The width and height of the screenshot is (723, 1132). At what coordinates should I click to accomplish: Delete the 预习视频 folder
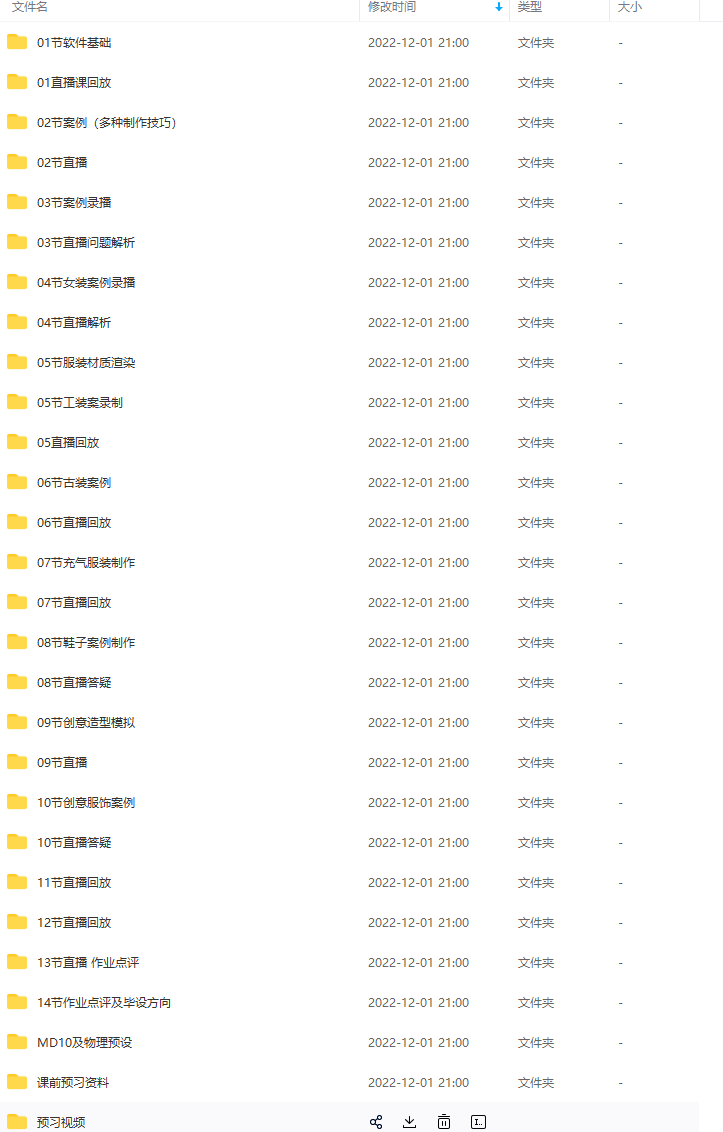pos(444,1122)
